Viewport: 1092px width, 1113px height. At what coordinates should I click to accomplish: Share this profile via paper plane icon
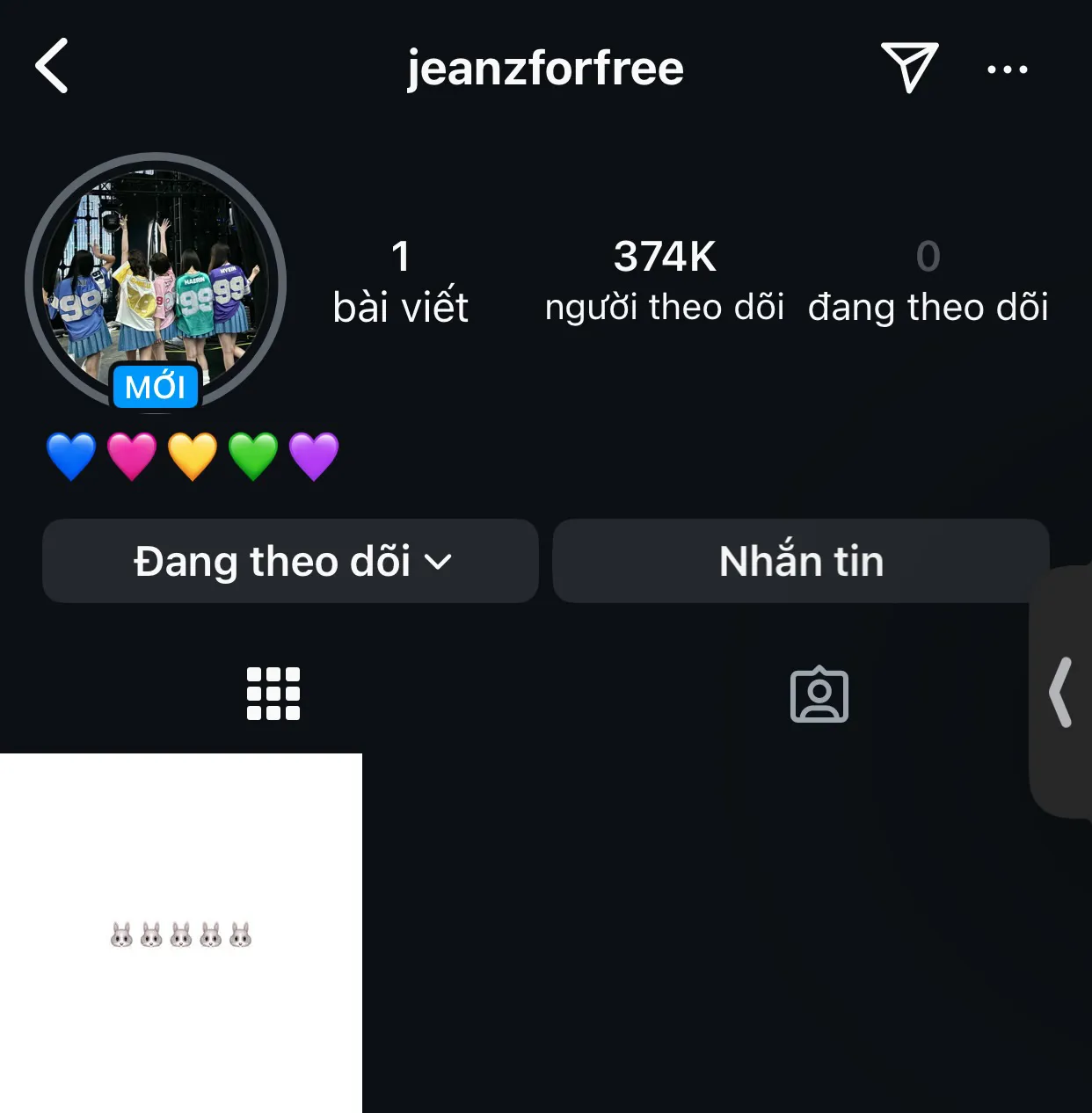point(909,67)
